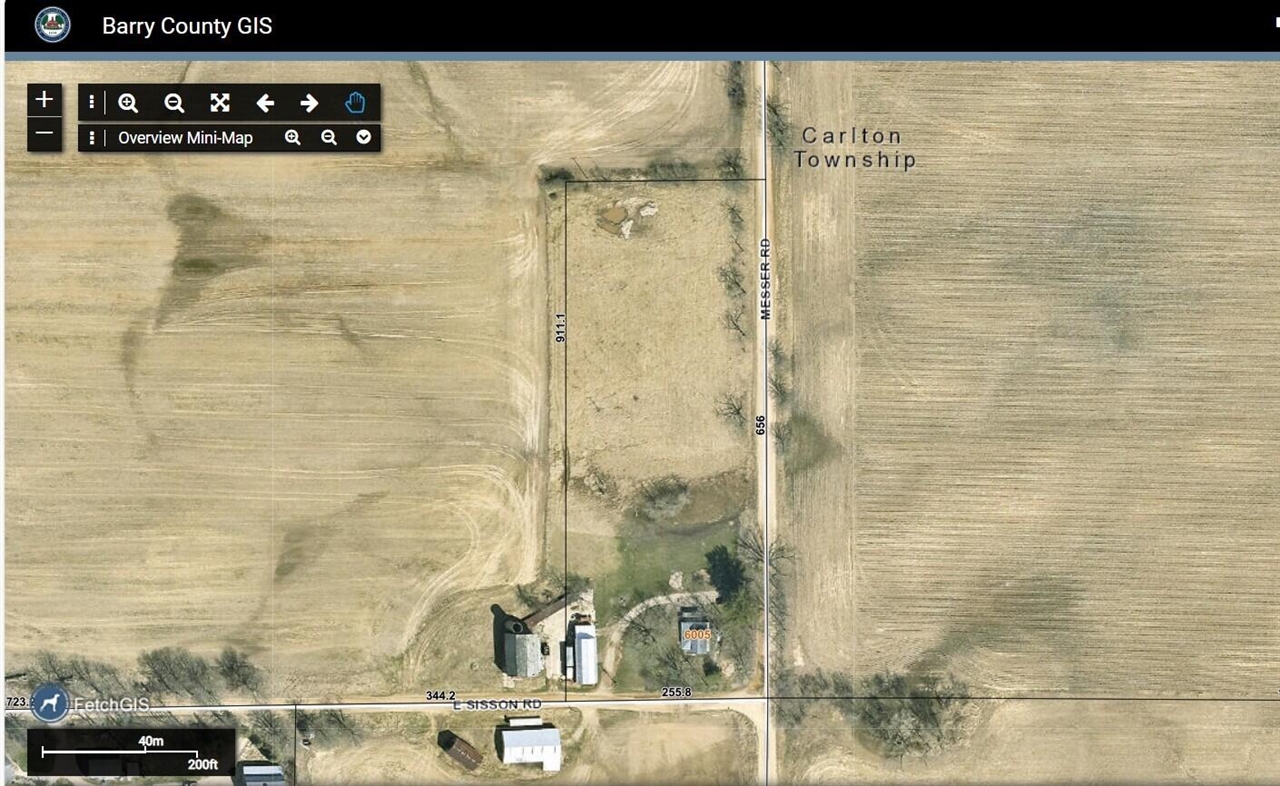Select the zoom-in magnifier tool
This screenshot has width=1280, height=786.
(128, 102)
